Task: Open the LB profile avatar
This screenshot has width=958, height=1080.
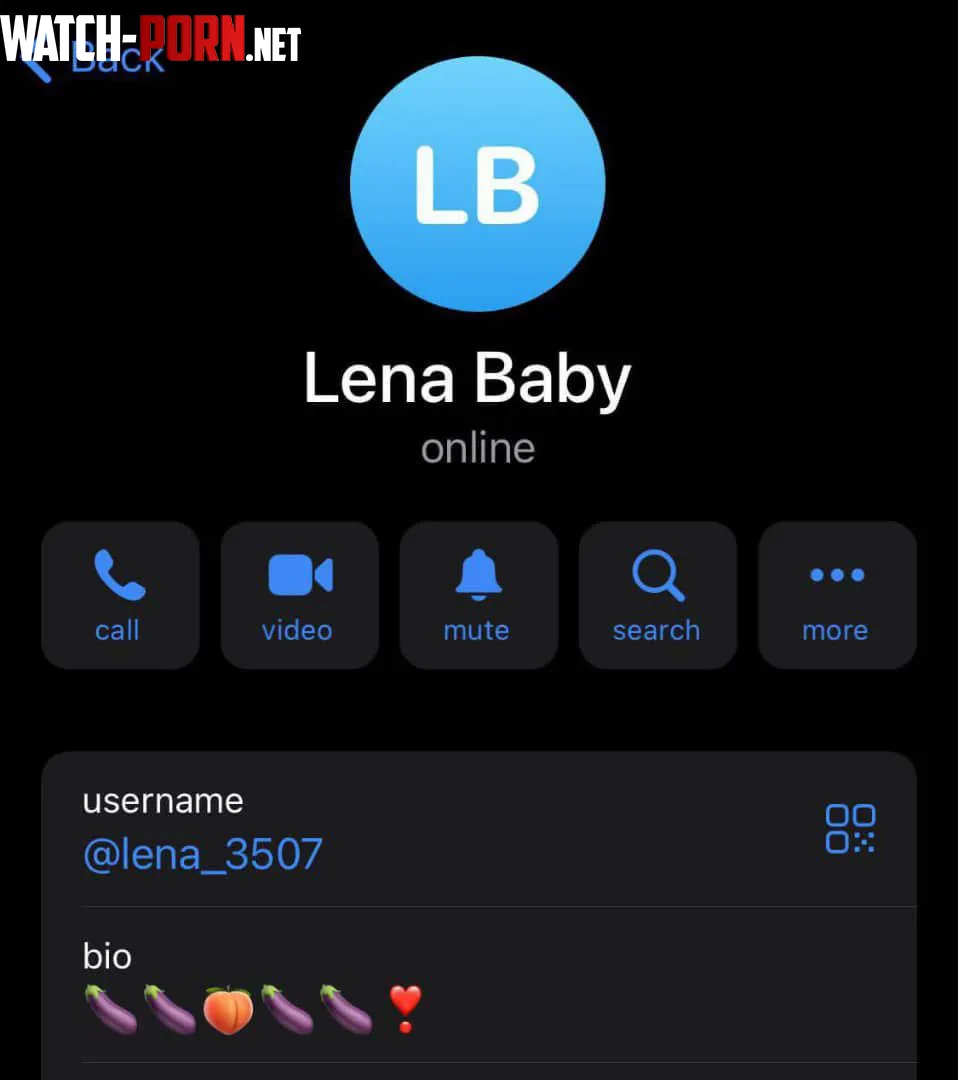Action: click(x=478, y=184)
